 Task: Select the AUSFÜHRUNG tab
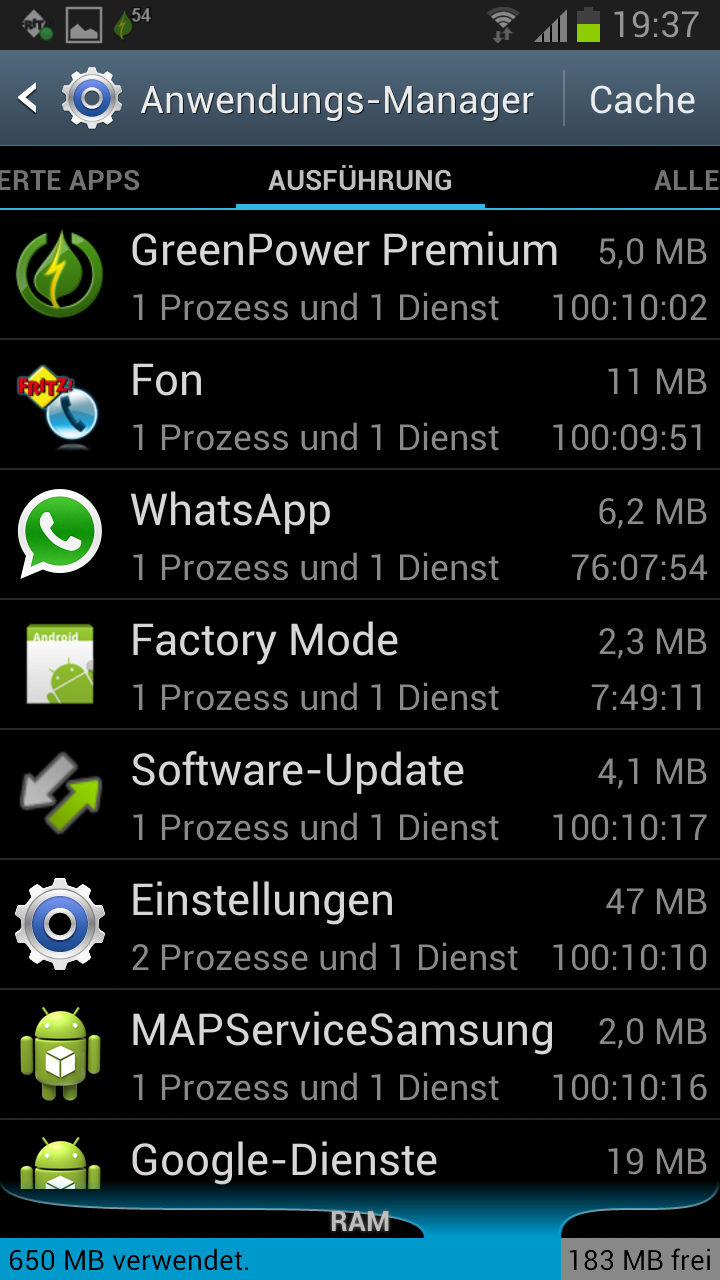tap(360, 180)
